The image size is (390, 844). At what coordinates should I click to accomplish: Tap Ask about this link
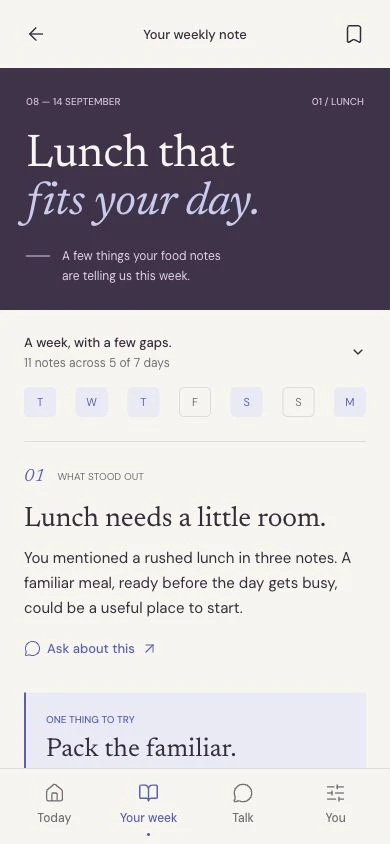click(x=90, y=649)
